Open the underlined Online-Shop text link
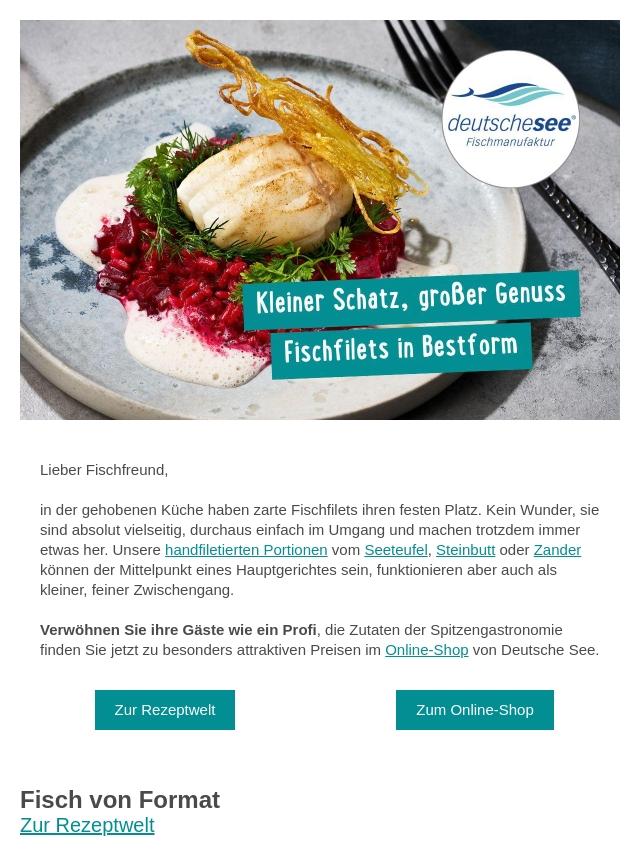The height and width of the screenshot is (854, 640). click(426, 649)
